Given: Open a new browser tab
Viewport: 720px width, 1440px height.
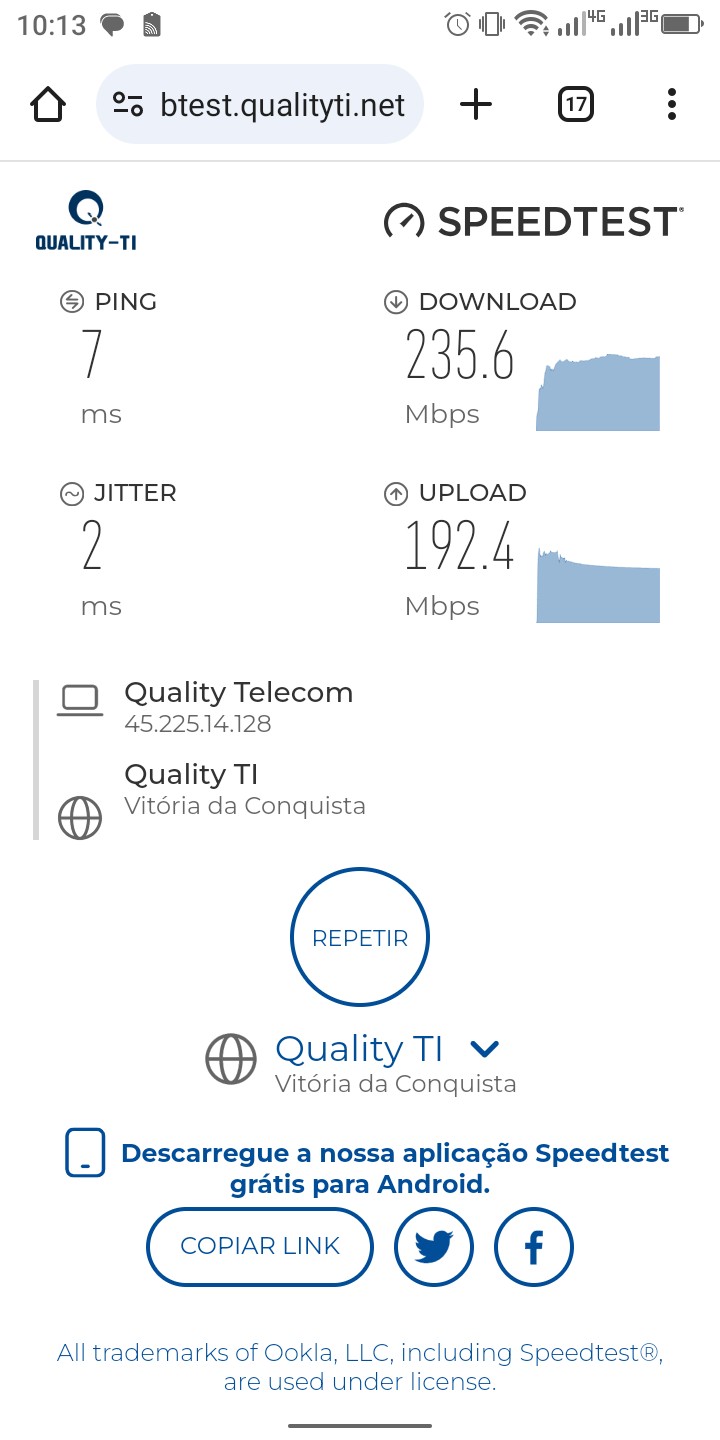Looking at the screenshot, I should pos(476,104).
